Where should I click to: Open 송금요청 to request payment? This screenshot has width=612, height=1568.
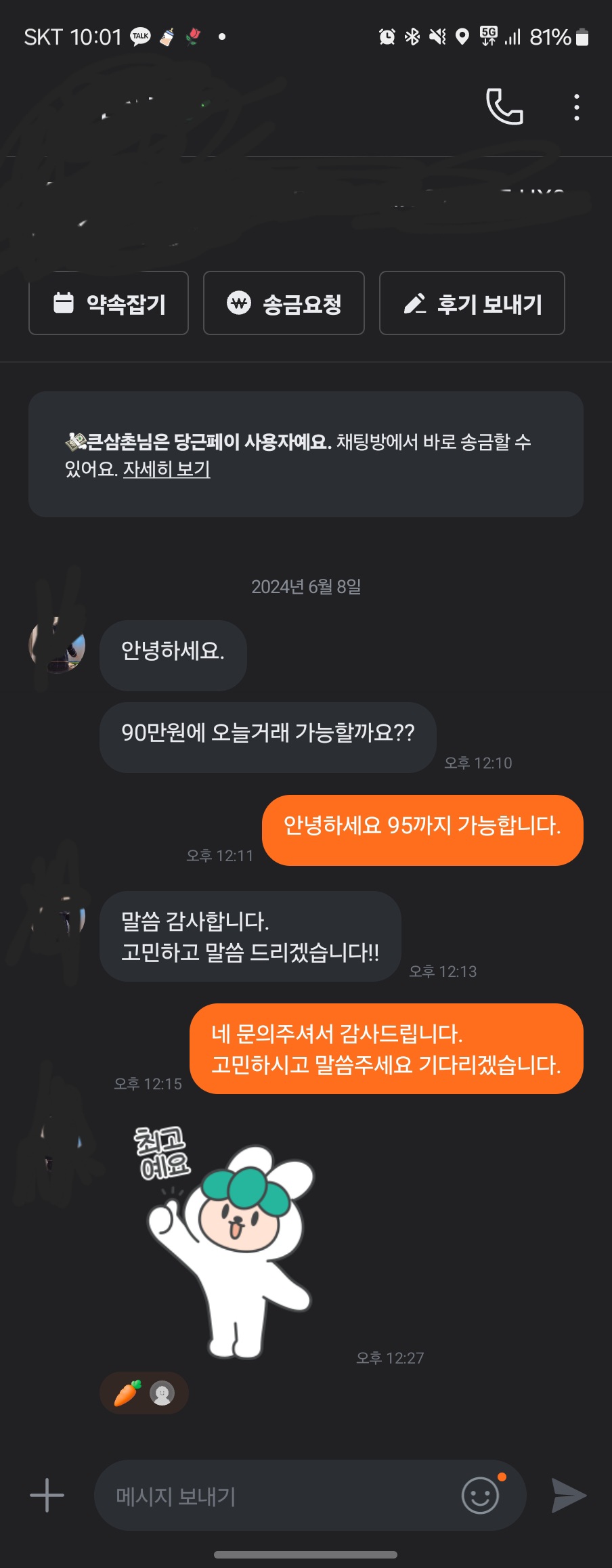pyautogui.click(x=284, y=303)
